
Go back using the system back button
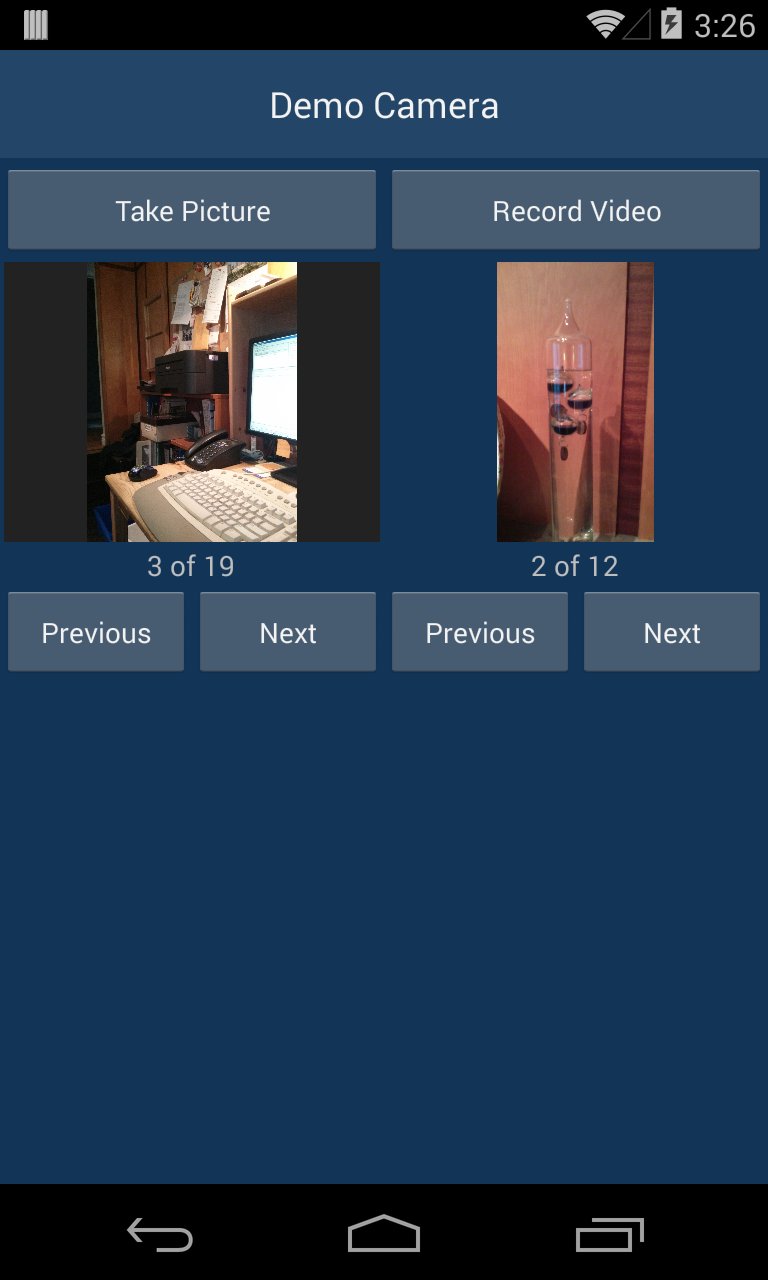click(160, 1234)
